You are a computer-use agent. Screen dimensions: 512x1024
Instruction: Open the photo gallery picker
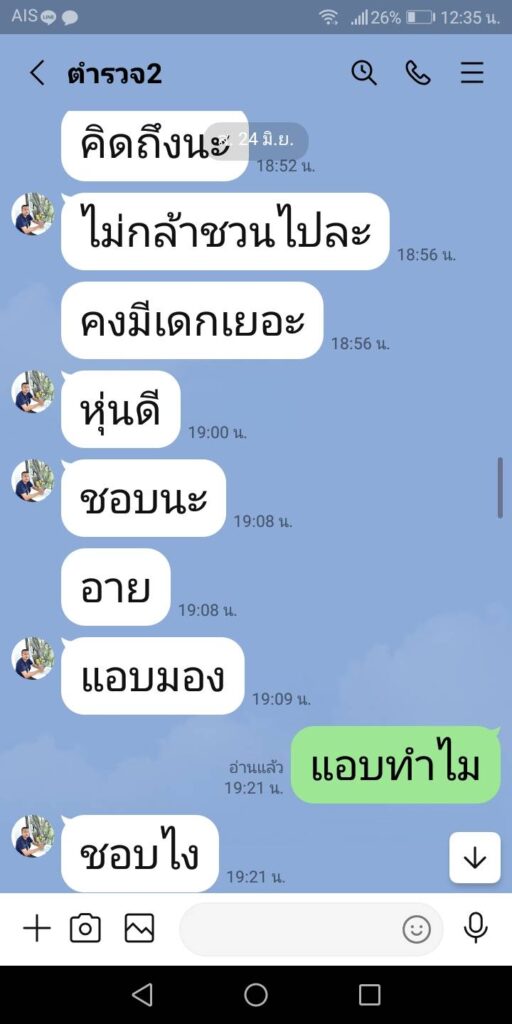point(139,928)
